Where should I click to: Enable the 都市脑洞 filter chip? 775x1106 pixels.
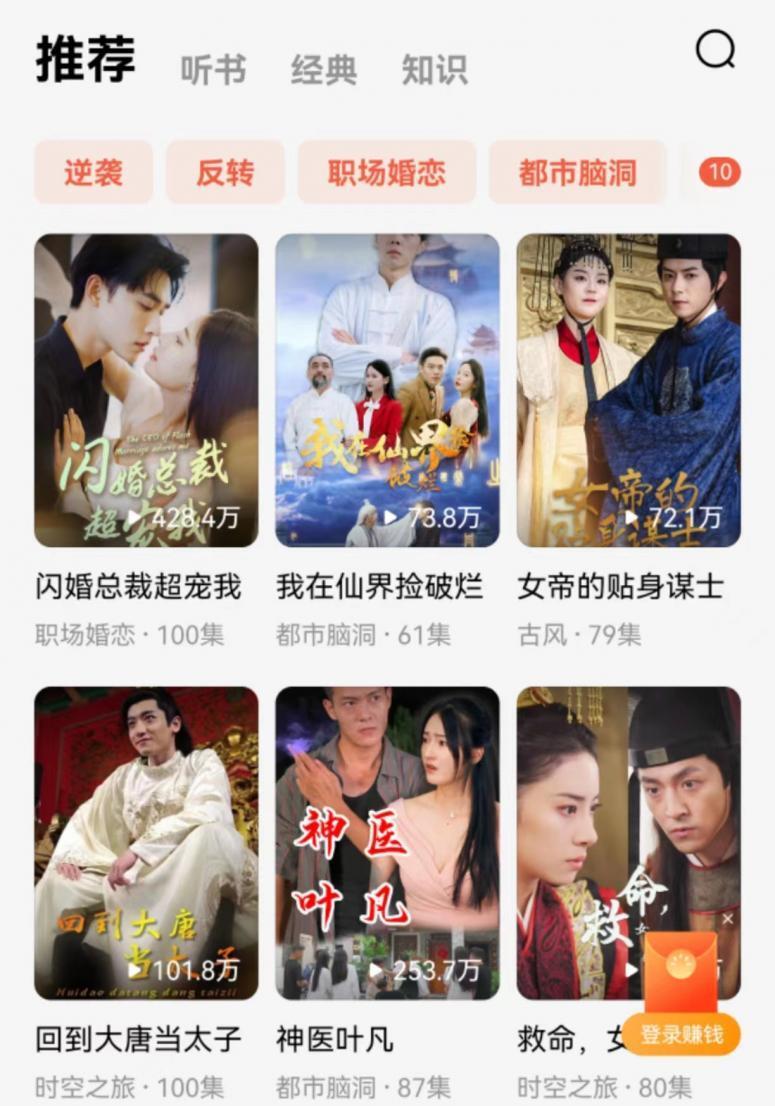click(578, 172)
